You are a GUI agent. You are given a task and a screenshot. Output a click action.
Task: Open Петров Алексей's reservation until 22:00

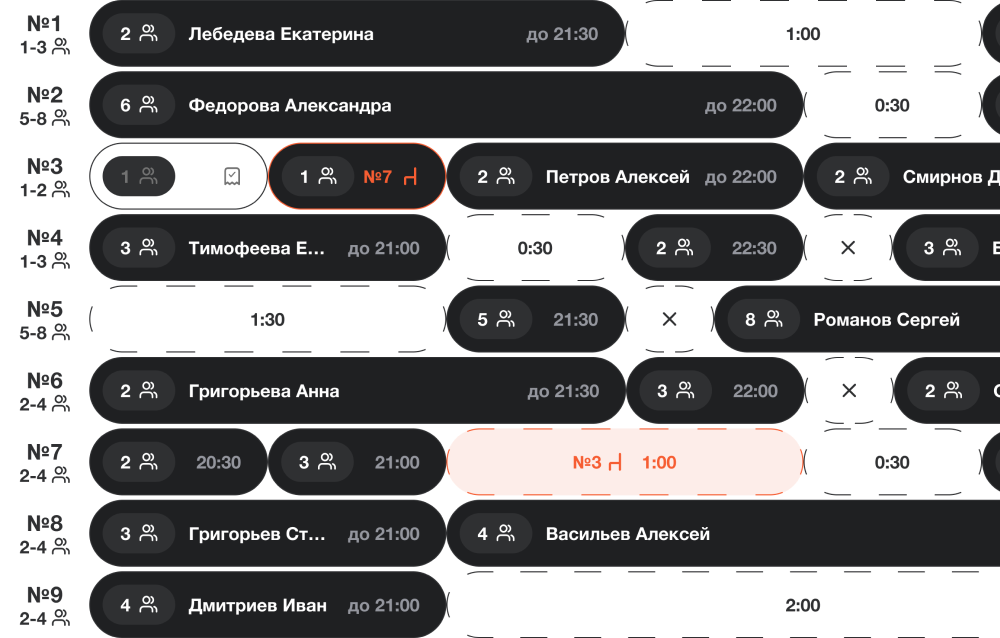tap(625, 177)
